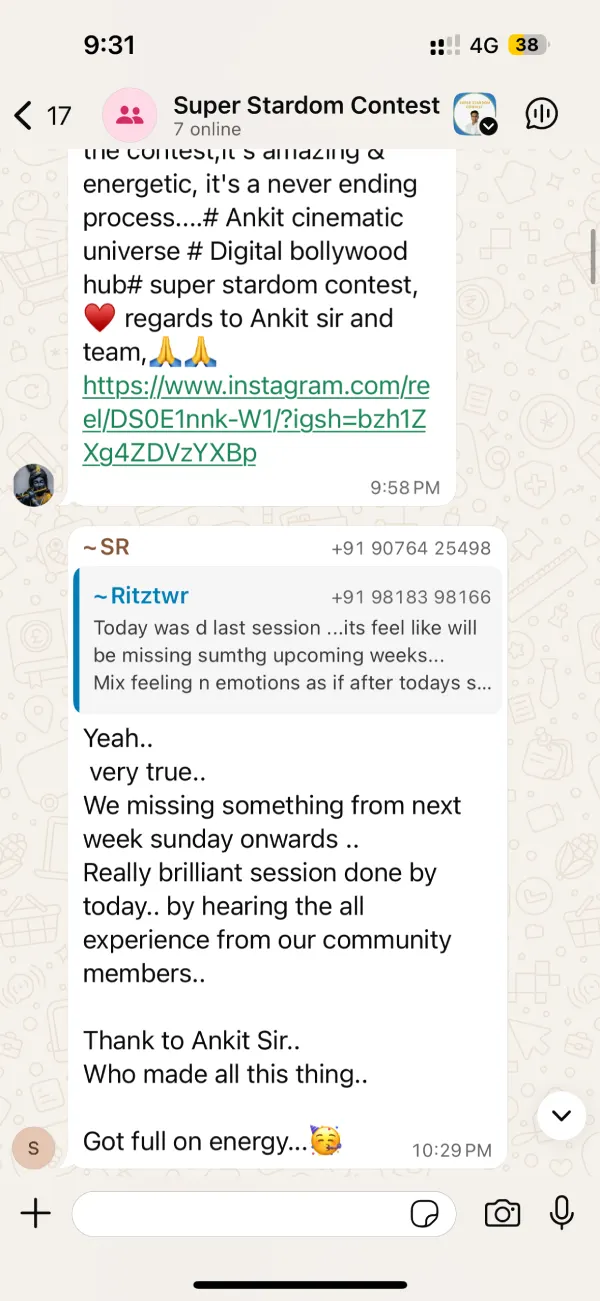Jump to the latest messages with down arrow
Screen dimensions: 600x1301
[x=561, y=1115]
